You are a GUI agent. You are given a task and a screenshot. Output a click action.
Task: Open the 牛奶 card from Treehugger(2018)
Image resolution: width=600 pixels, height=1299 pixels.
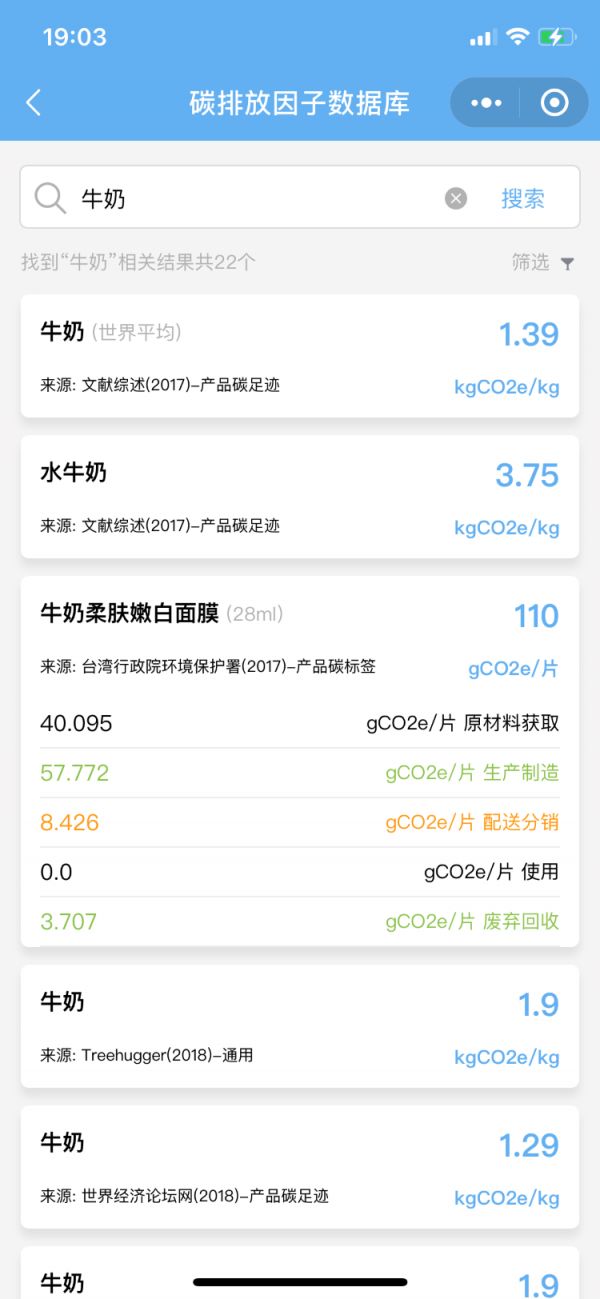[300, 1026]
